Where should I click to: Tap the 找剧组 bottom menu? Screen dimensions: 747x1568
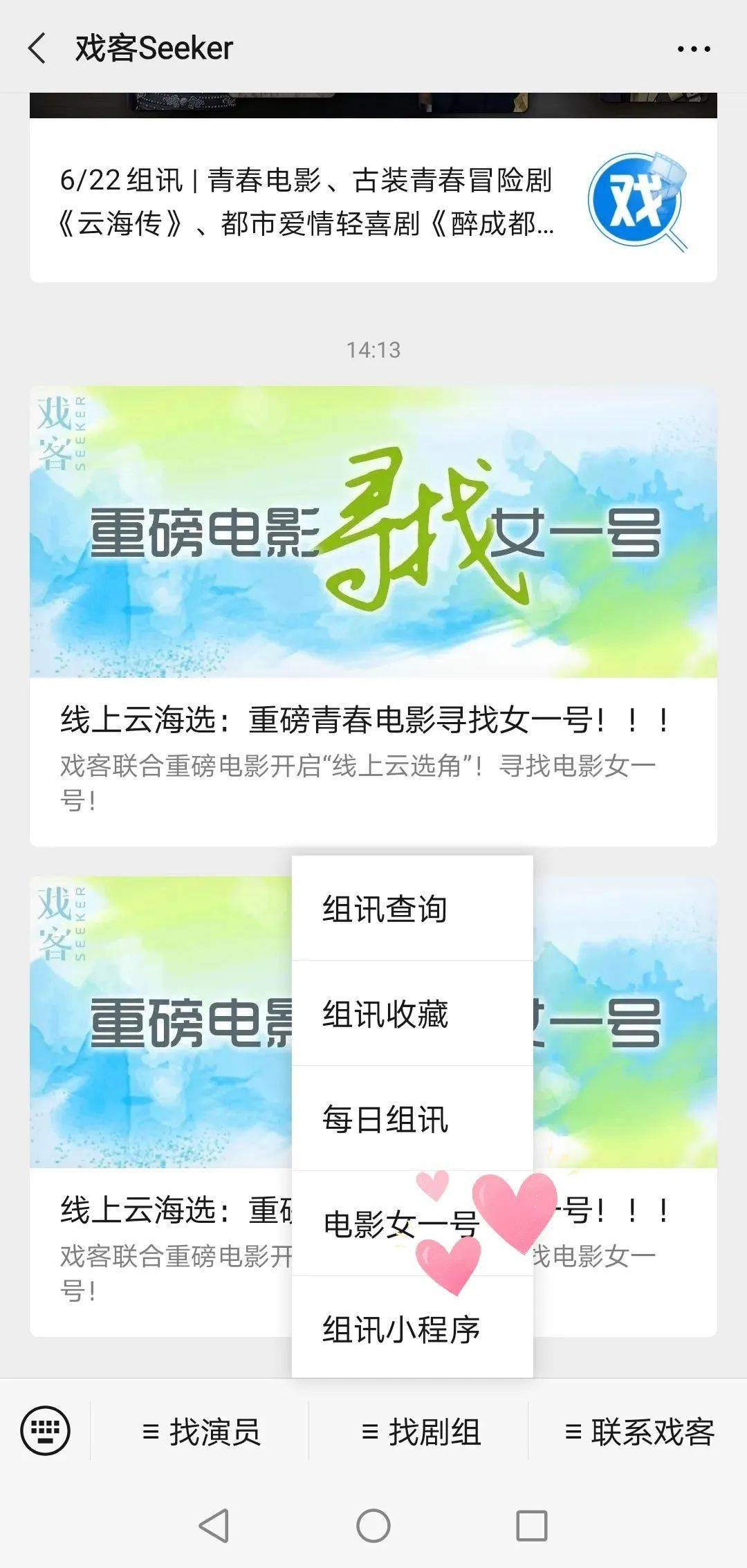point(420,1431)
